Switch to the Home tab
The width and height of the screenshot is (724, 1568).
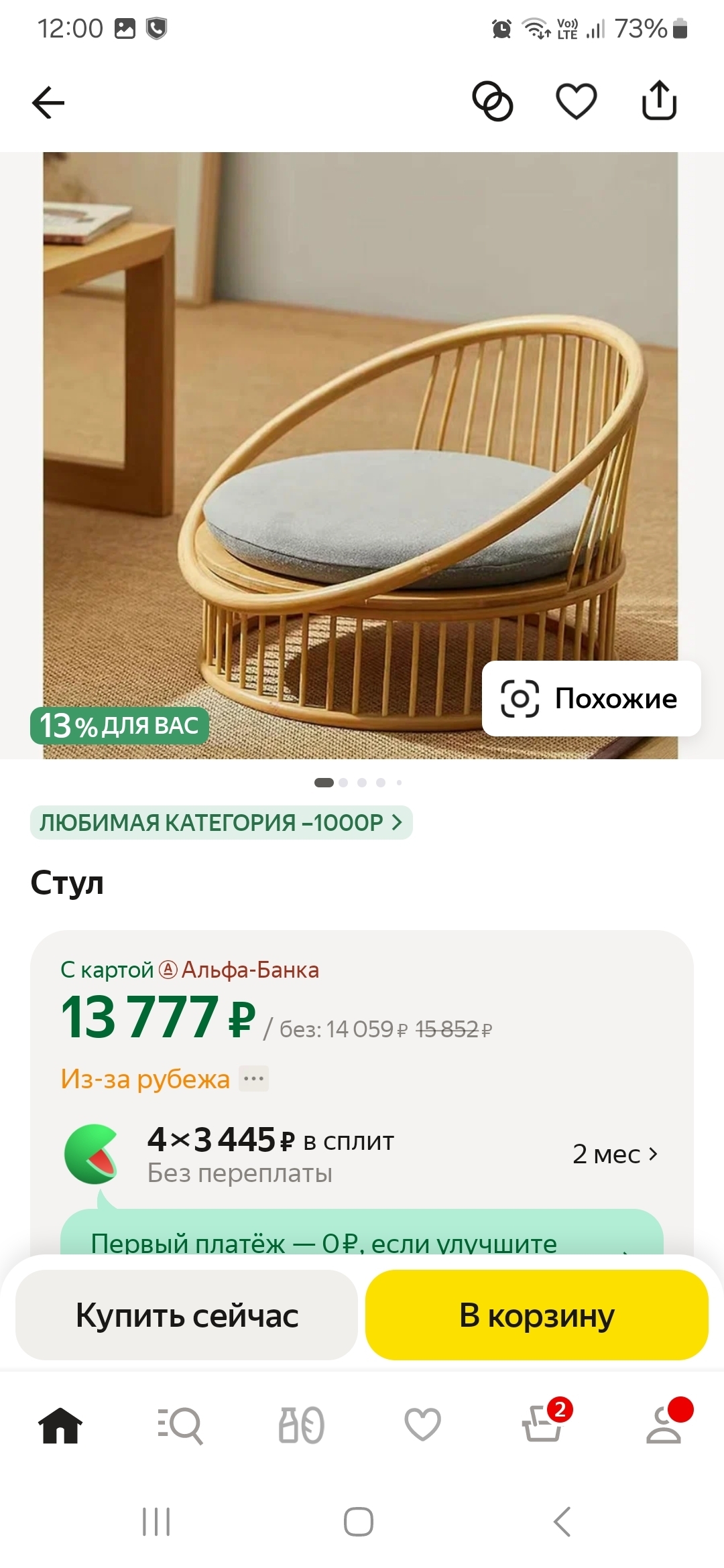[60, 1425]
